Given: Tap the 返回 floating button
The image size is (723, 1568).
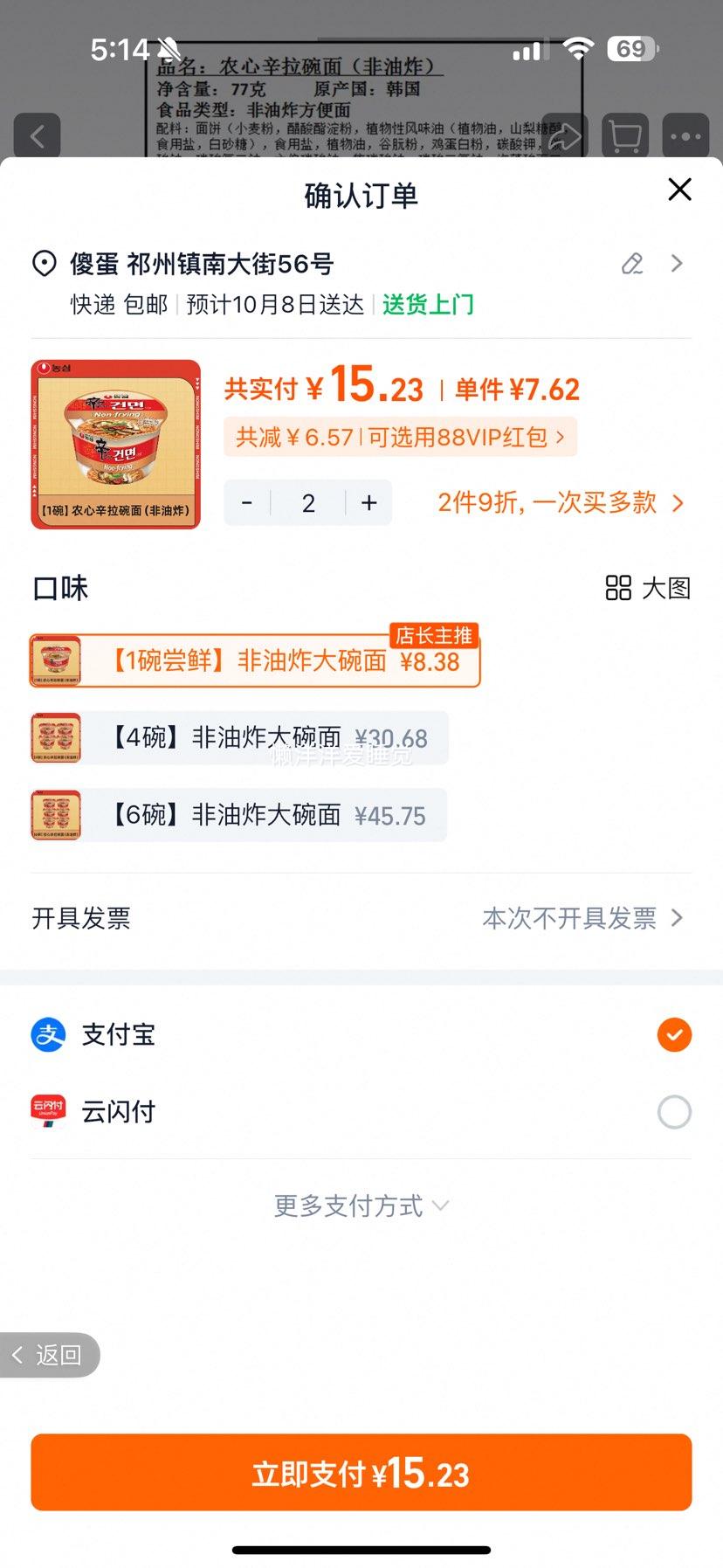Looking at the screenshot, I should tap(50, 1355).
